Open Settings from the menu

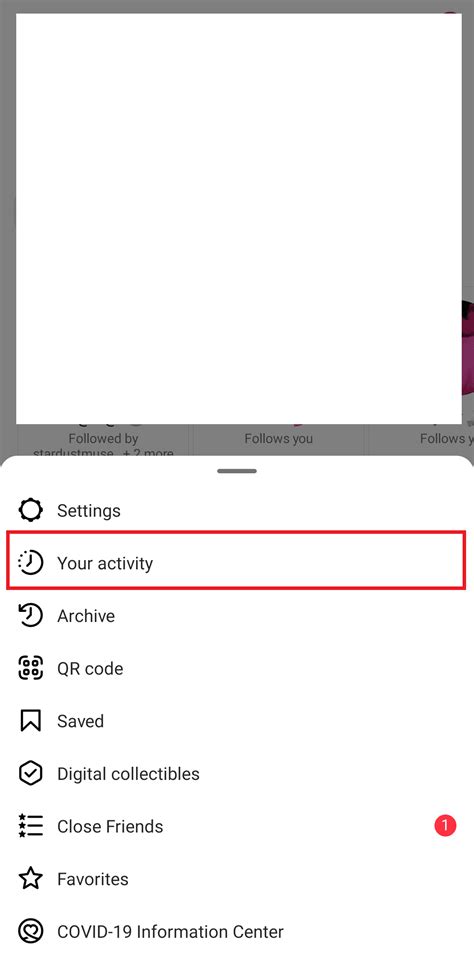[x=237, y=510]
